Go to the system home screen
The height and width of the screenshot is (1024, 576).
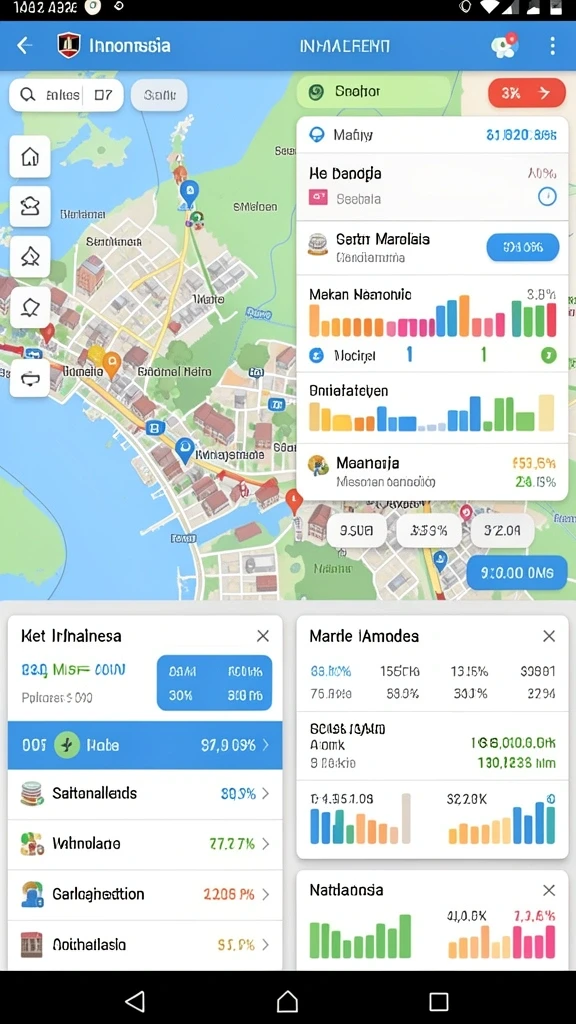287,1001
